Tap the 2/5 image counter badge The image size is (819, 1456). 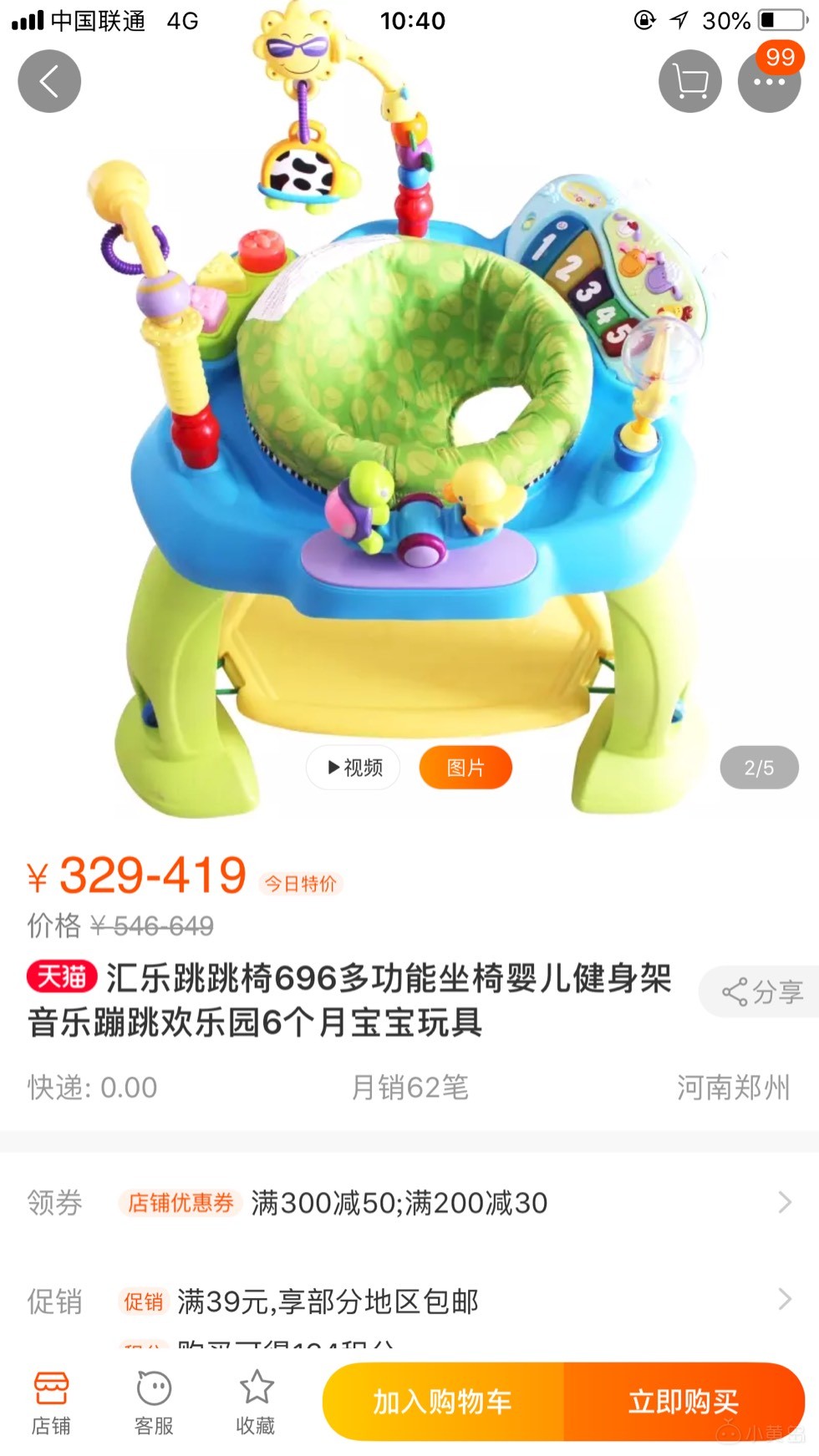[x=759, y=766]
